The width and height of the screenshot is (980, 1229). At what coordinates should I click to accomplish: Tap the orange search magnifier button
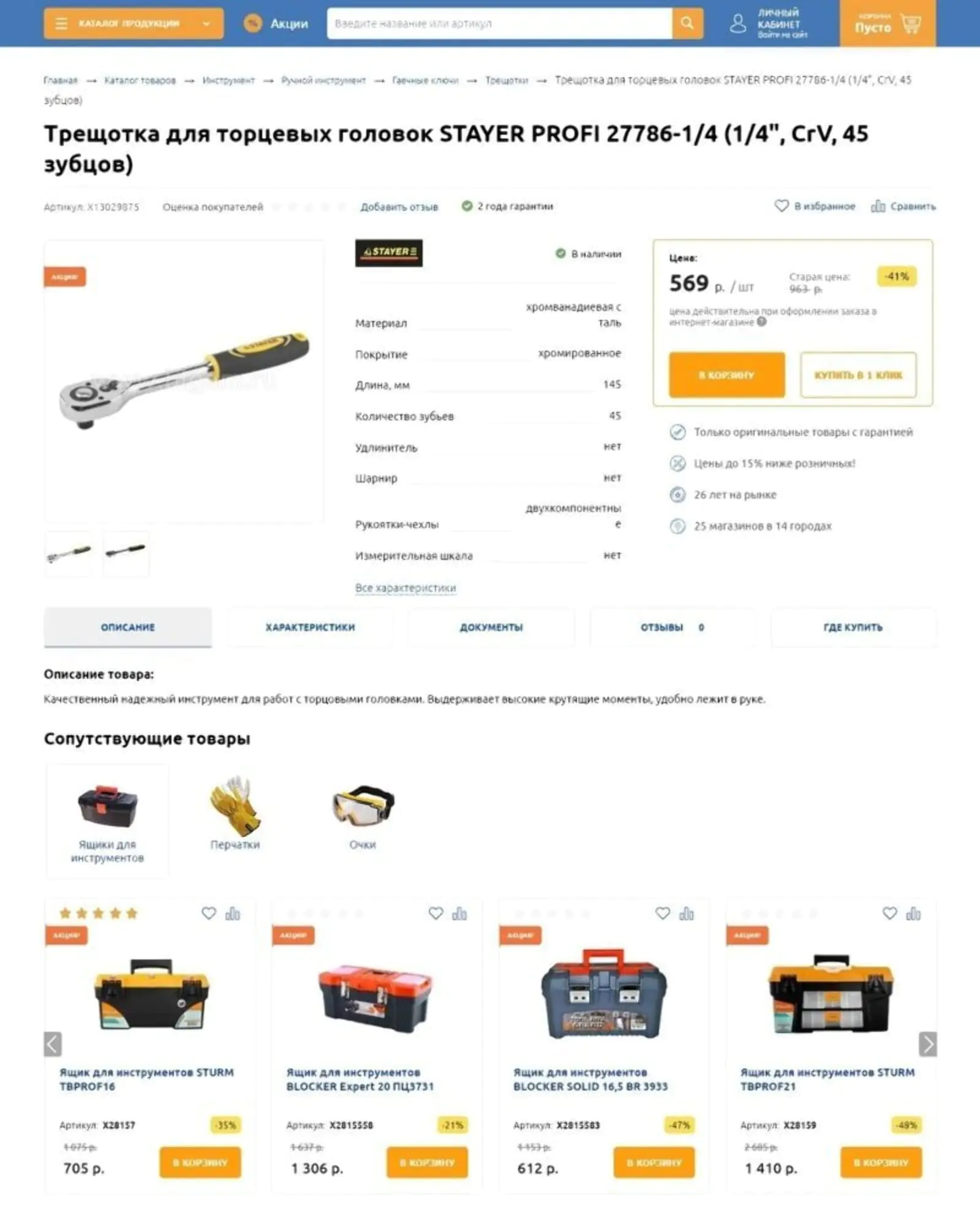687,24
